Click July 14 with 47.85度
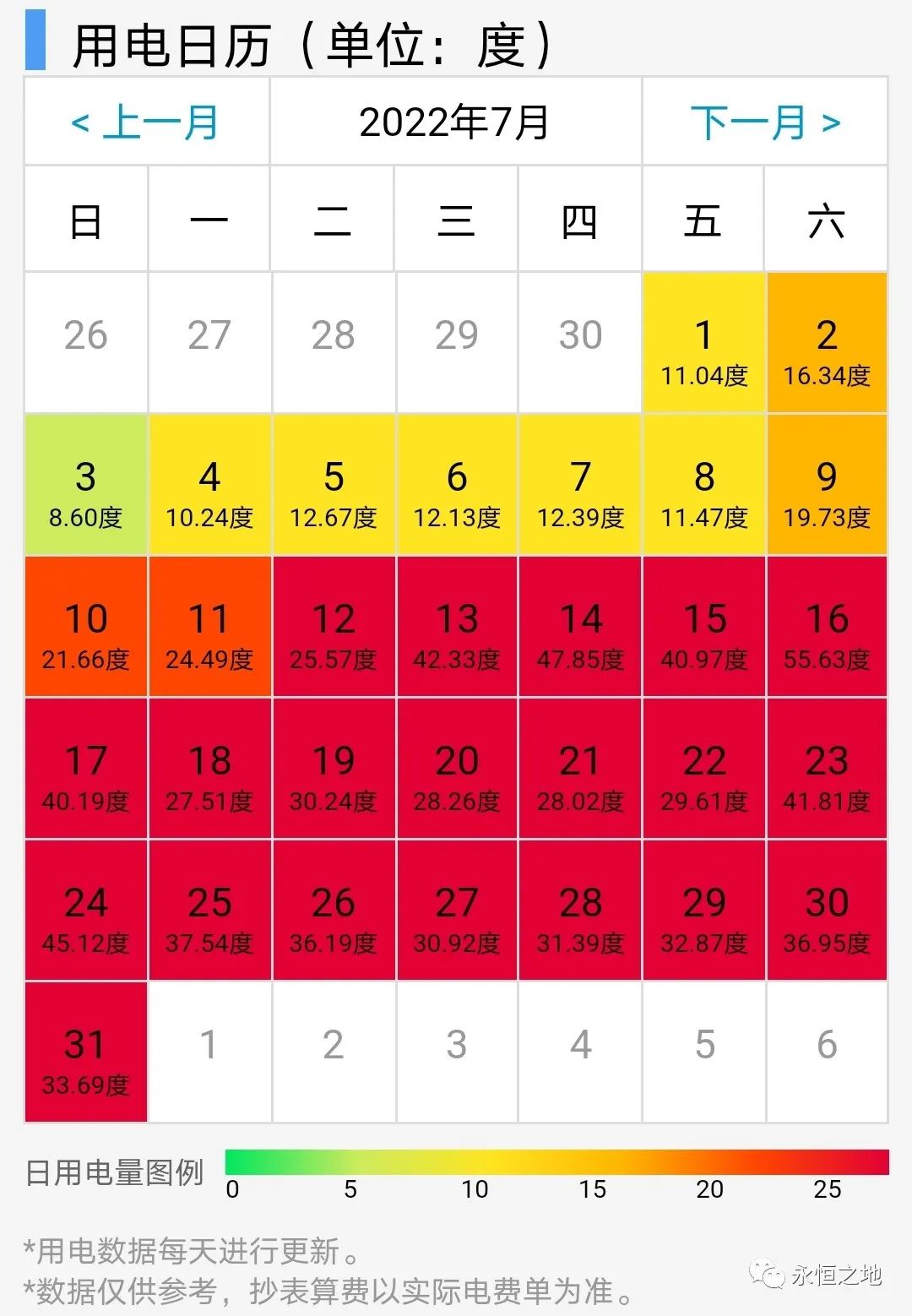This screenshot has height=1316, width=912. click(579, 627)
